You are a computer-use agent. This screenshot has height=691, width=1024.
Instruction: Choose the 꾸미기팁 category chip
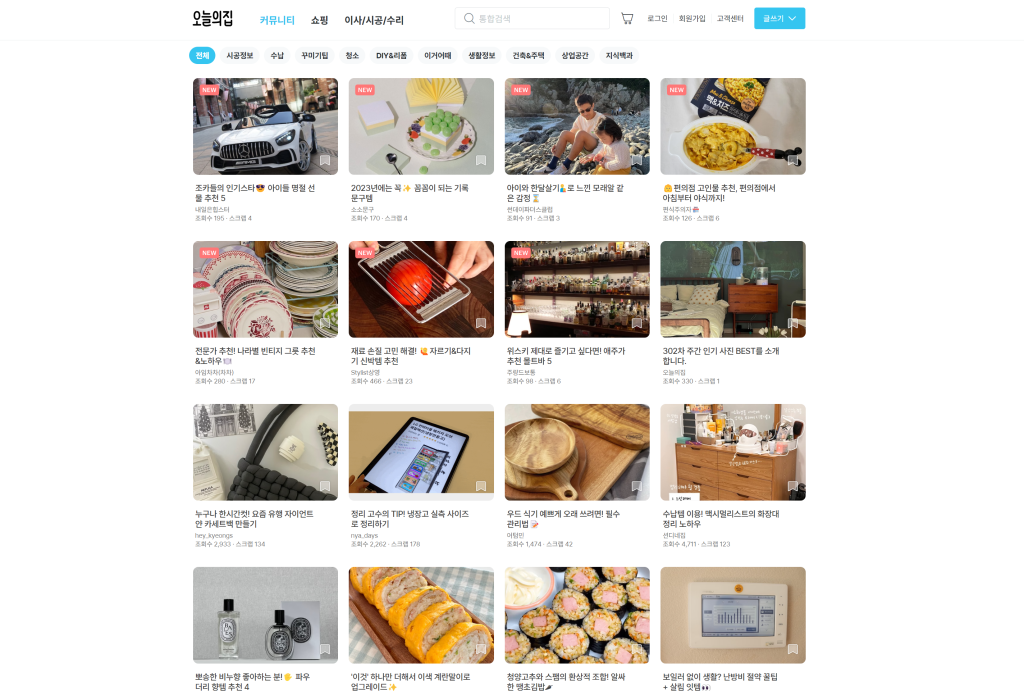coord(314,55)
